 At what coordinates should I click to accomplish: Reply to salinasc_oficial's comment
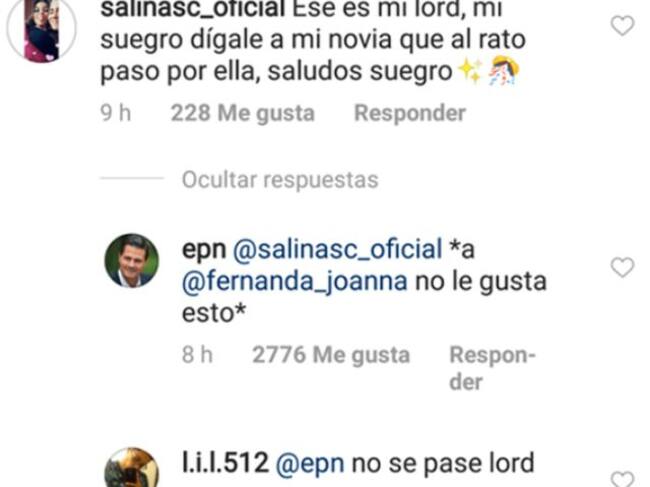click(x=410, y=113)
